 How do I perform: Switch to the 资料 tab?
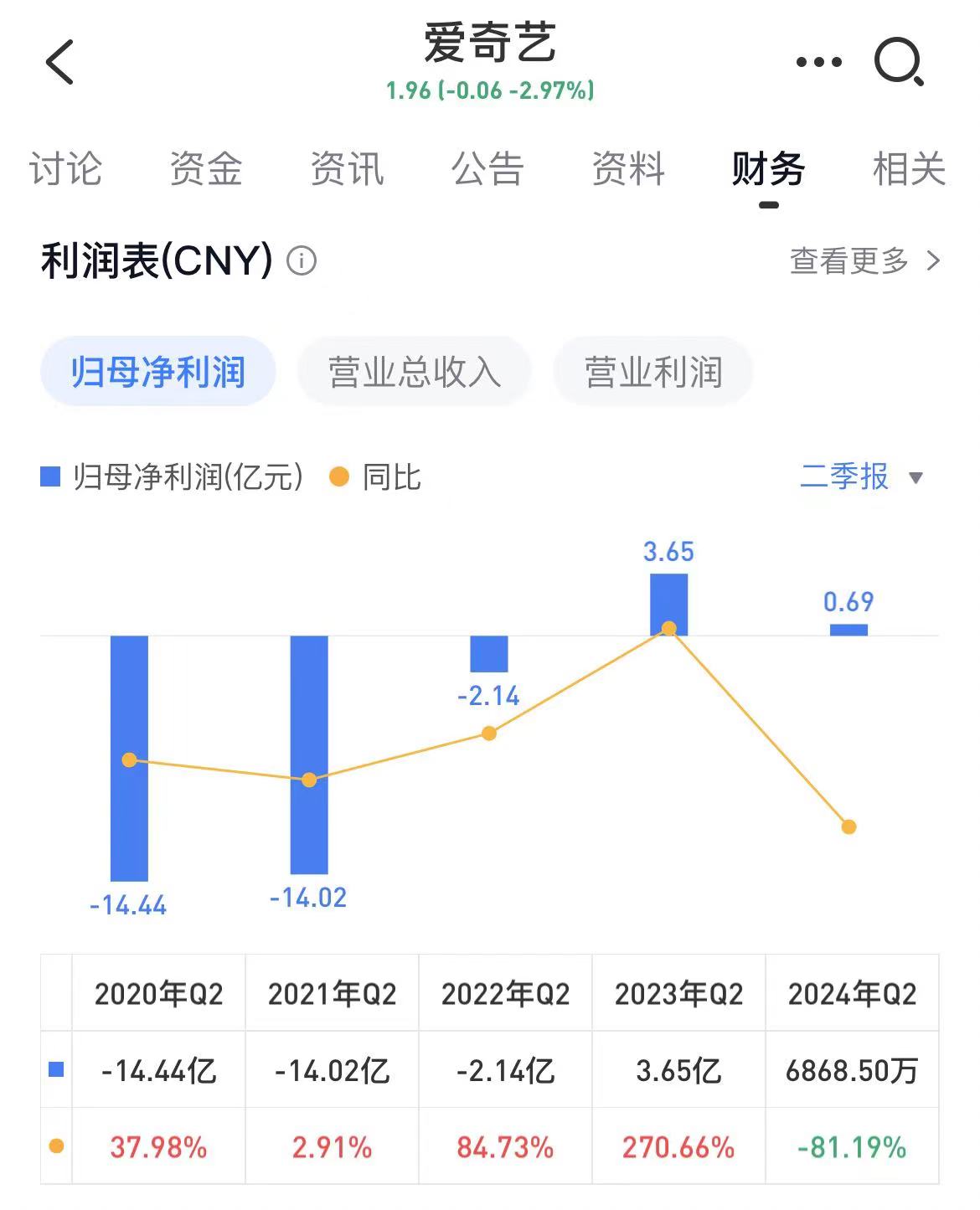pyautogui.click(x=628, y=169)
